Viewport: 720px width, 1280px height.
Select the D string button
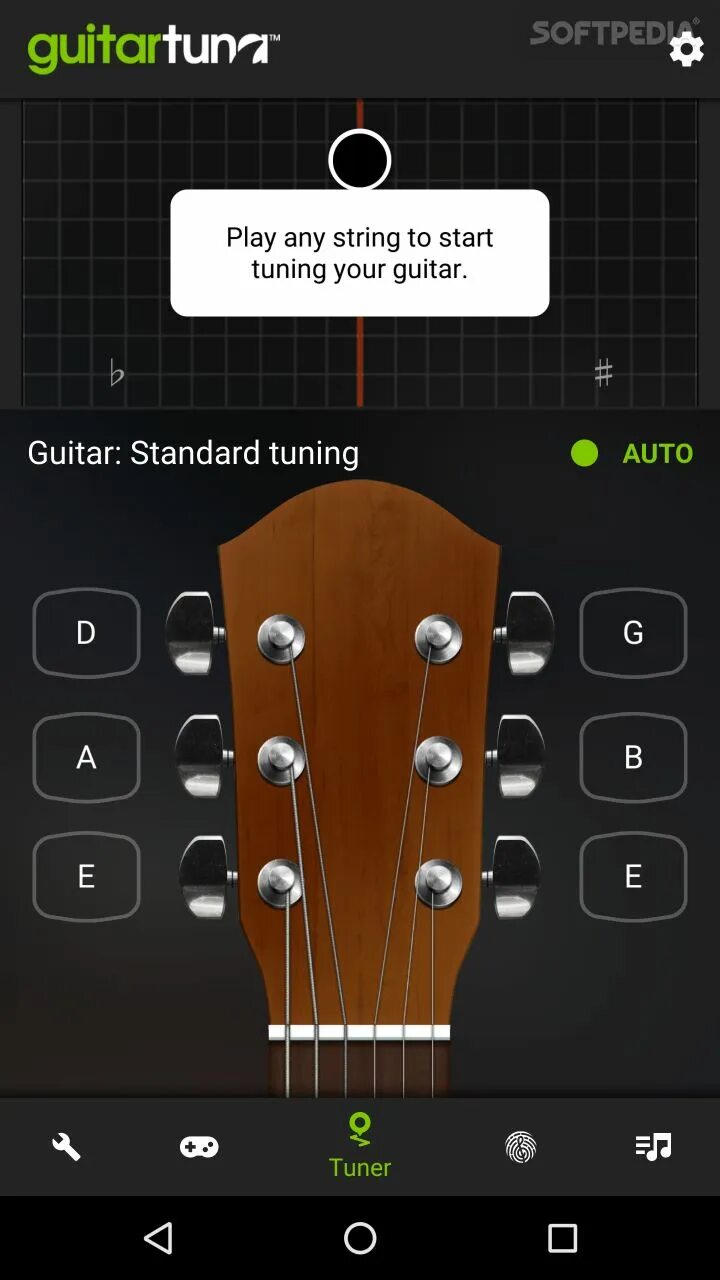(x=86, y=632)
